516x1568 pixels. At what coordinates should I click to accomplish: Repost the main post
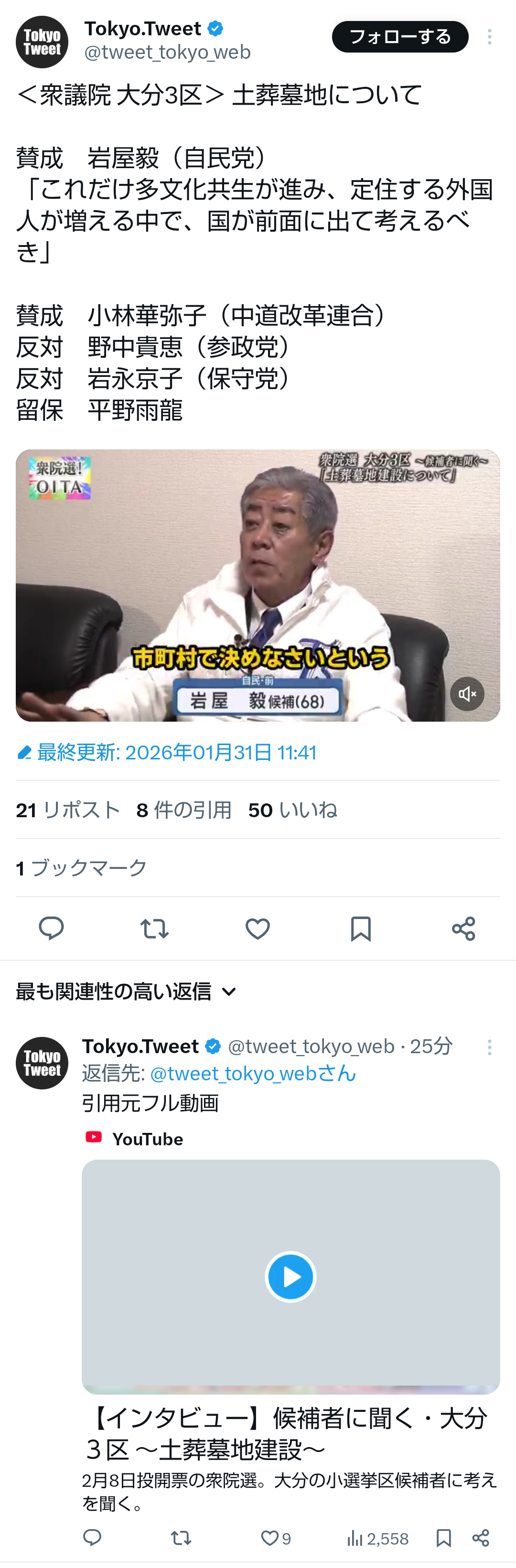click(154, 928)
